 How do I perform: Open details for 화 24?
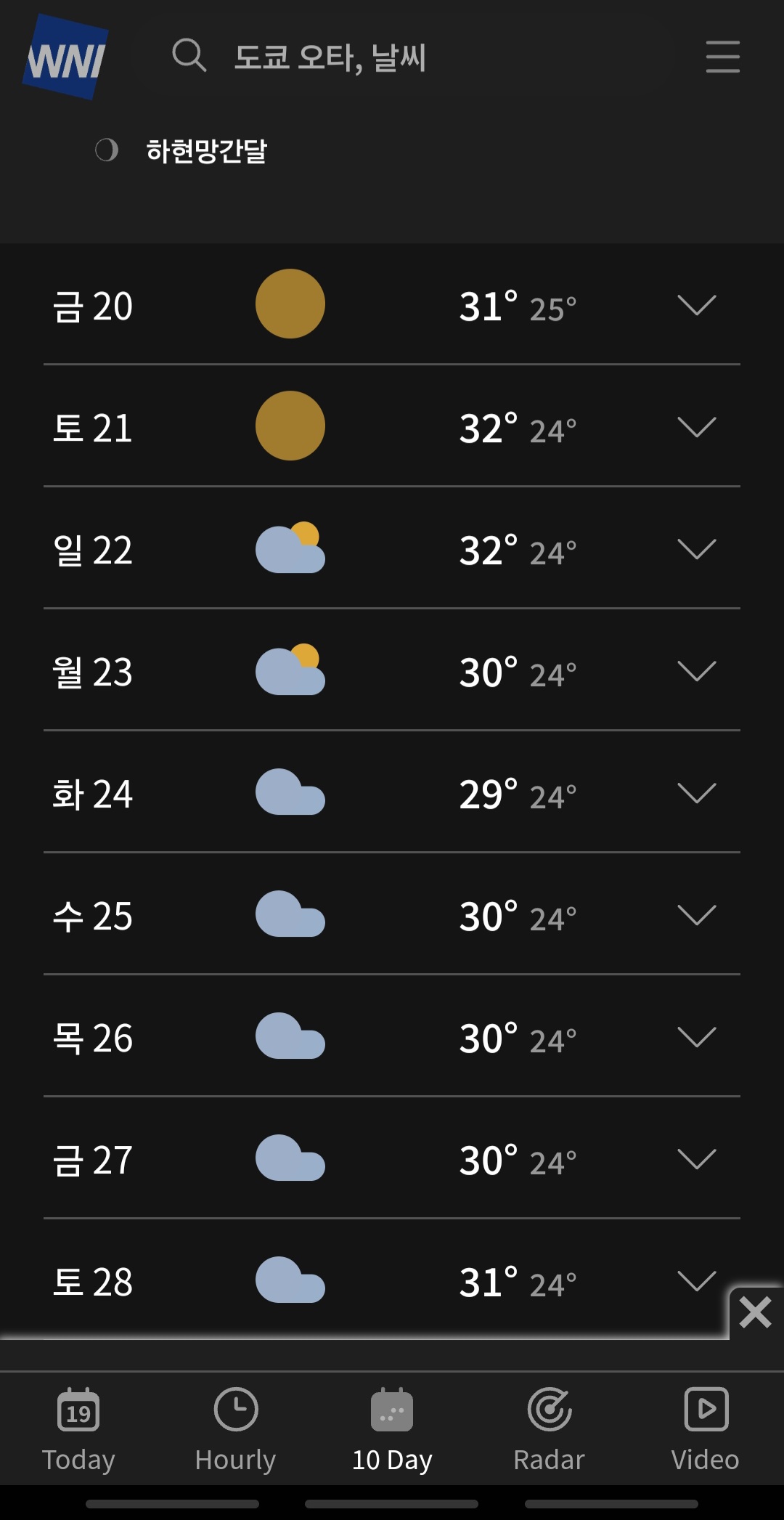[x=392, y=792]
